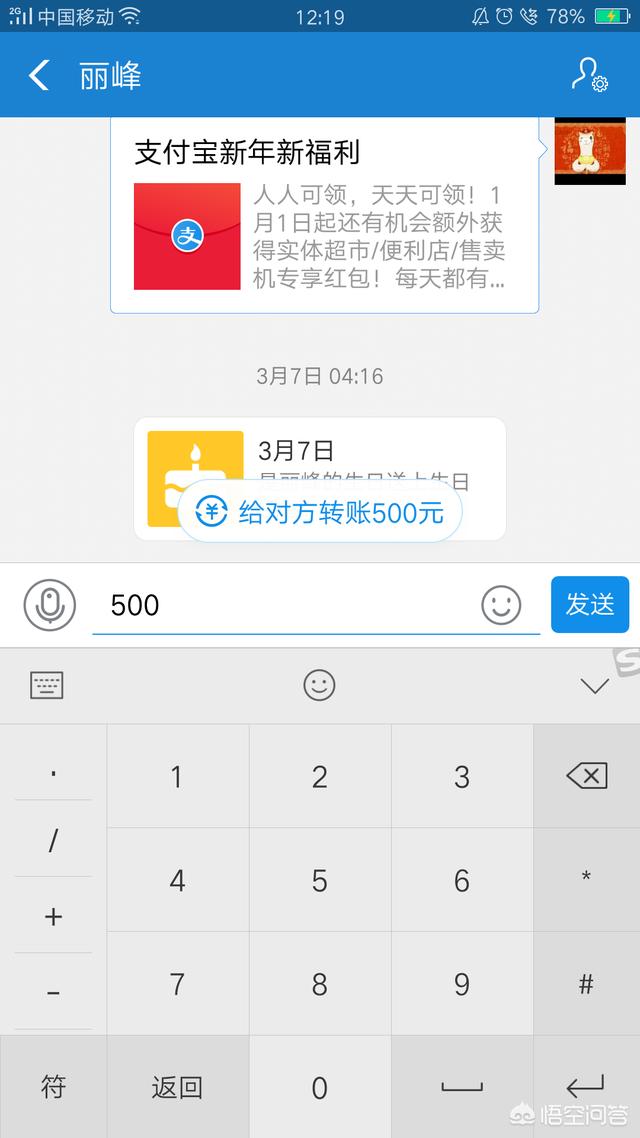Viewport: 640px width, 1138px height.
Task: Delete a digit with the backspace key
Action: click(x=586, y=776)
